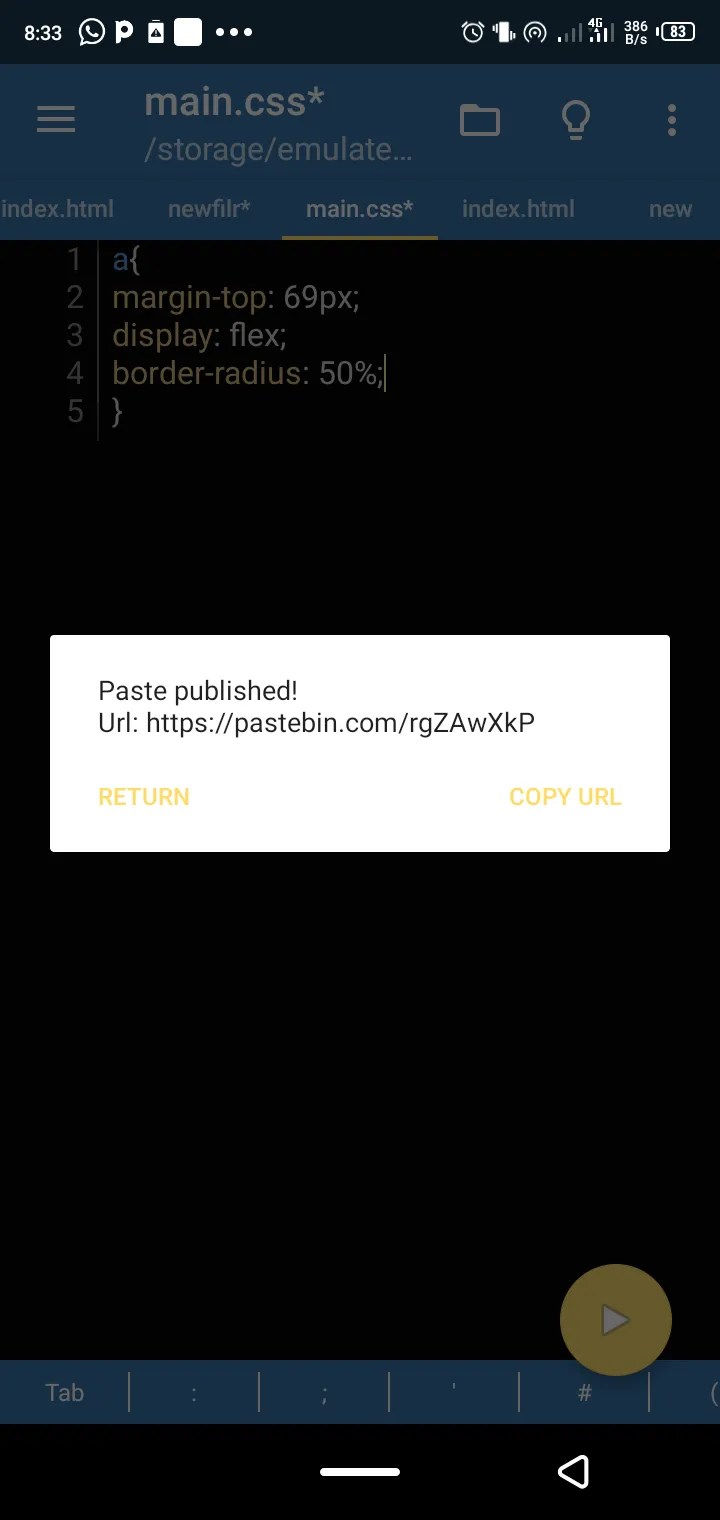Screen dimensions: 720x1520
Task: Open the pastebin.com URL
Action: (340, 722)
